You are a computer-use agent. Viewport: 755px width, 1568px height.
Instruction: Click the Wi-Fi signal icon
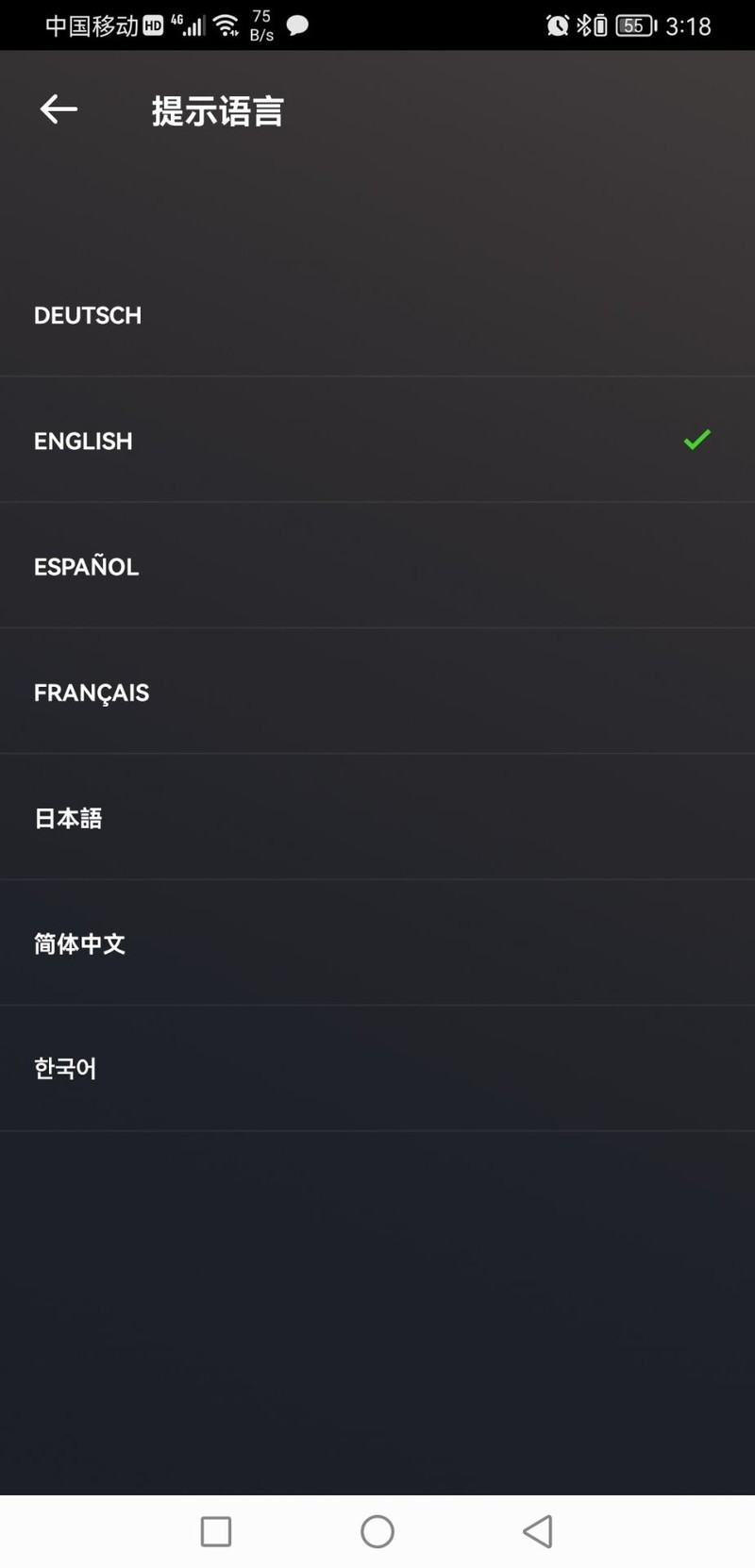tap(226, 25)
